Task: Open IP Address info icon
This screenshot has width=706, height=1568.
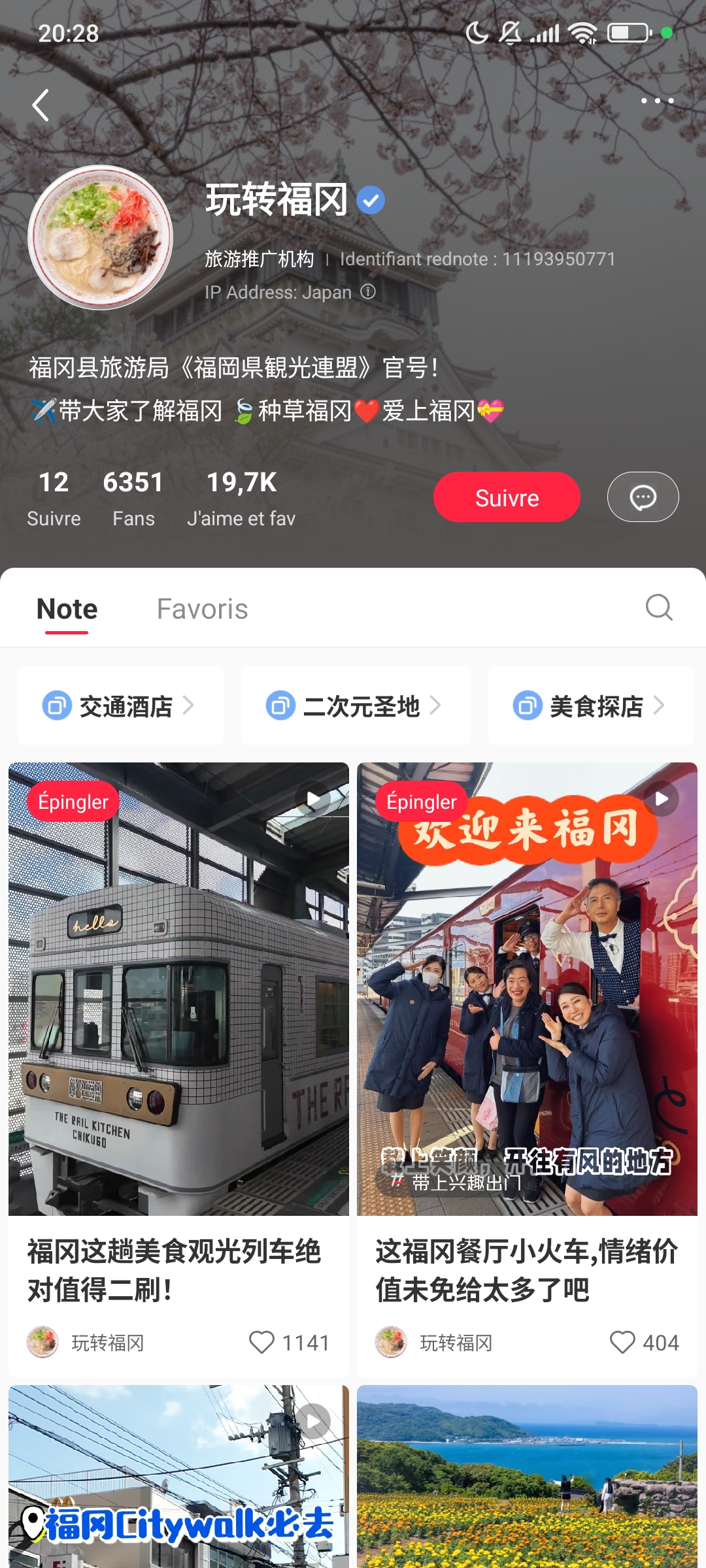Action: (x=368, y=291)
